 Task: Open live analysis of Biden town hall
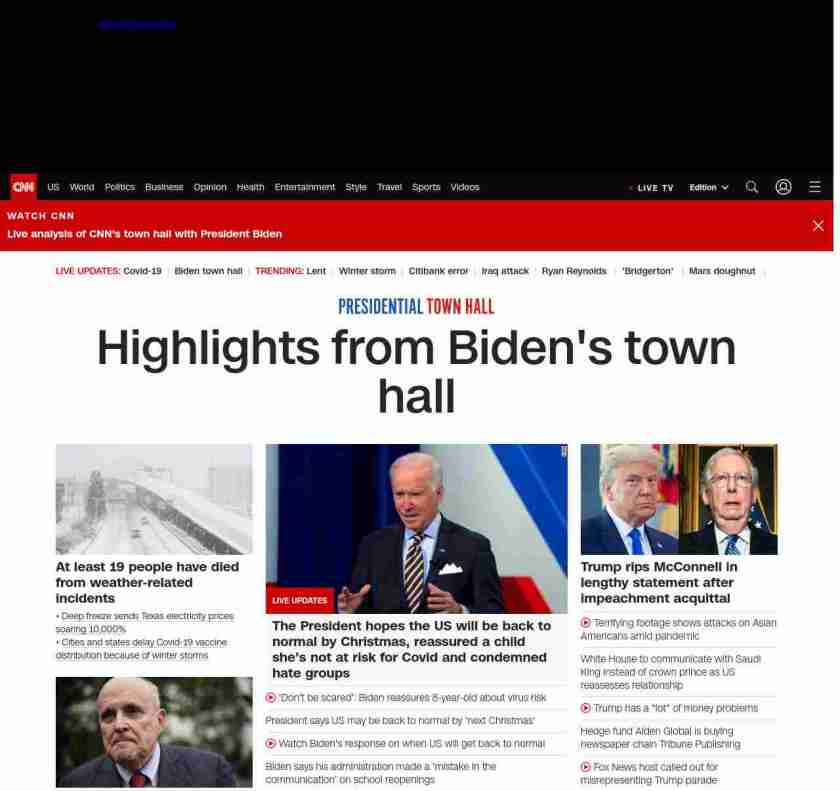[x=145, y=234]
